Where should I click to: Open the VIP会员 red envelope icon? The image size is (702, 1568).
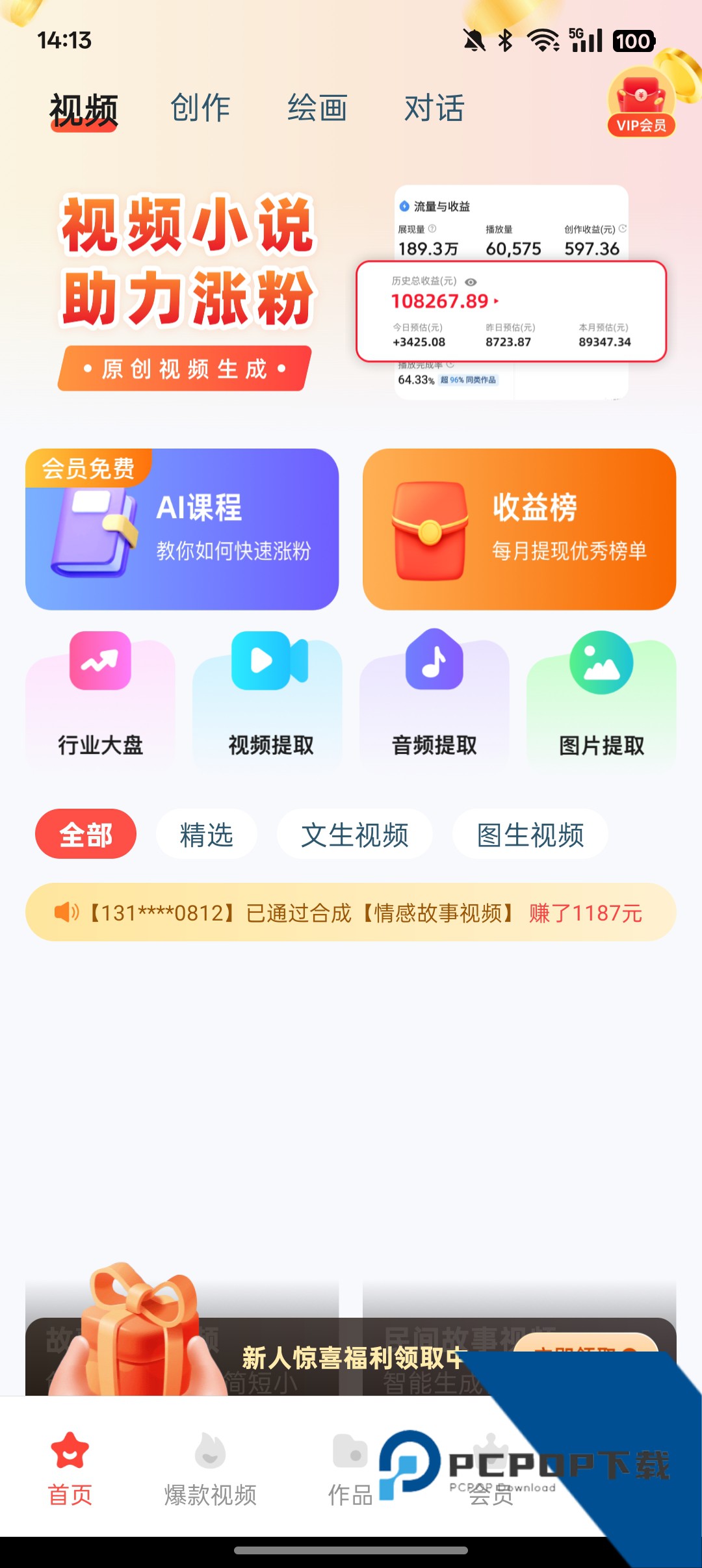click(x=642, y=103)
